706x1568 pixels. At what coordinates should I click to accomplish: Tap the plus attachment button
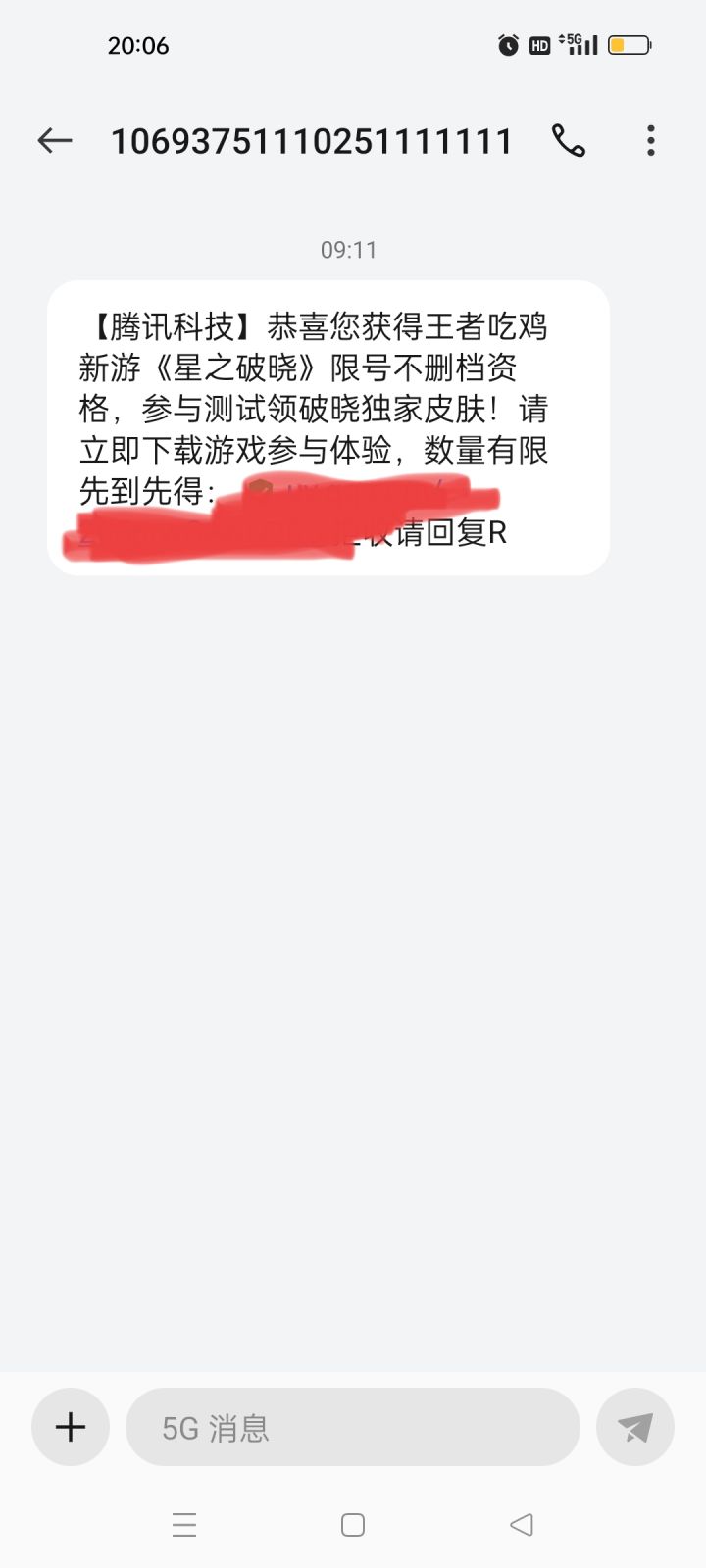(71, 1427)
